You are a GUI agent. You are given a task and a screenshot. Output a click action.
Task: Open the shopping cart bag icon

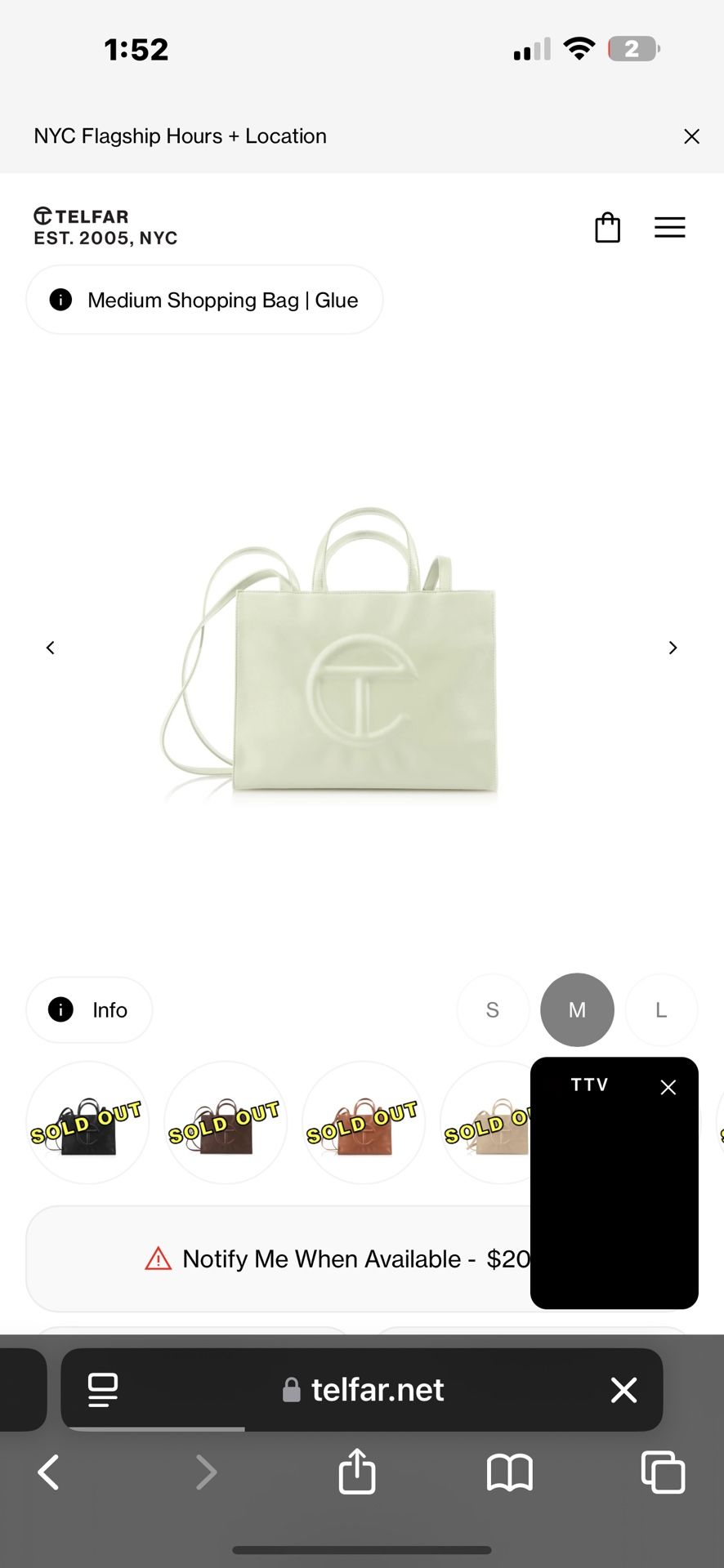pyautogui.click(x=608, y=227)
